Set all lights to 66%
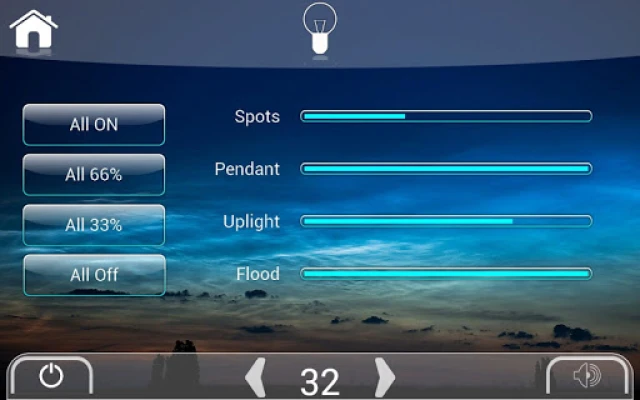This screenshot has height=400, width=640. (x=94, y=175)
